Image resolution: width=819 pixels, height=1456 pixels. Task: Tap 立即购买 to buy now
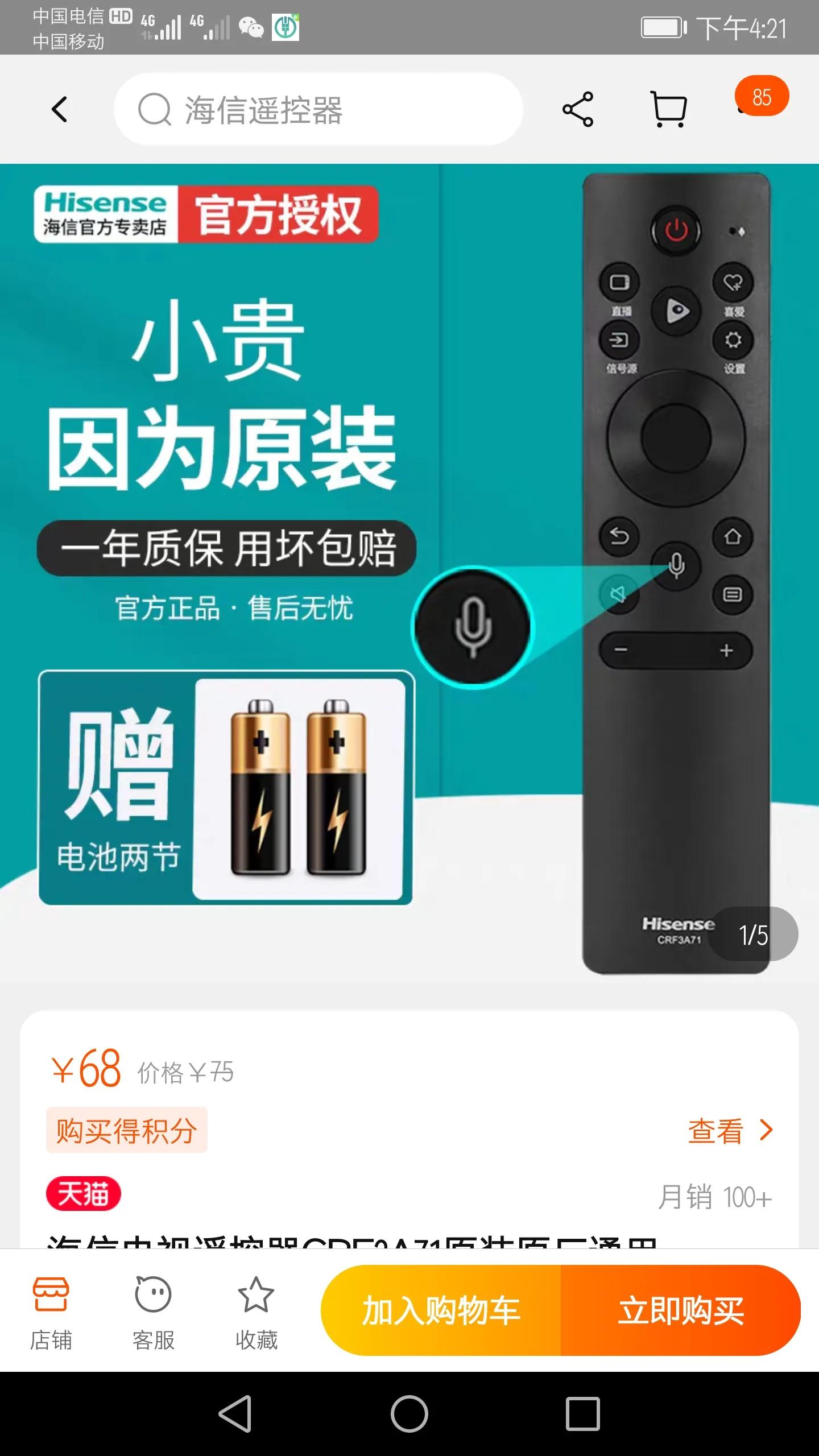pyautogui.click(x=681, y=1310)
